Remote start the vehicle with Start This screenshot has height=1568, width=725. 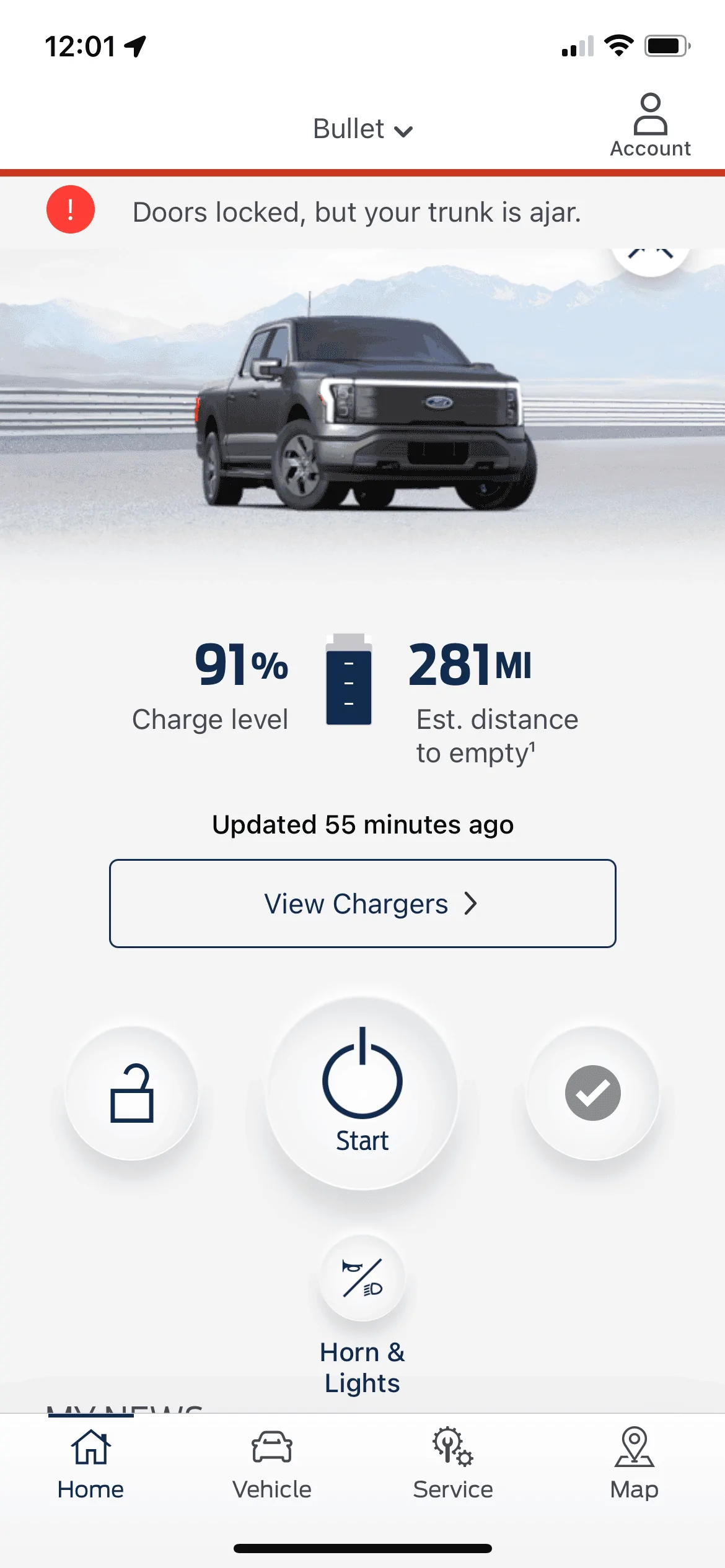pos(362,1093)
